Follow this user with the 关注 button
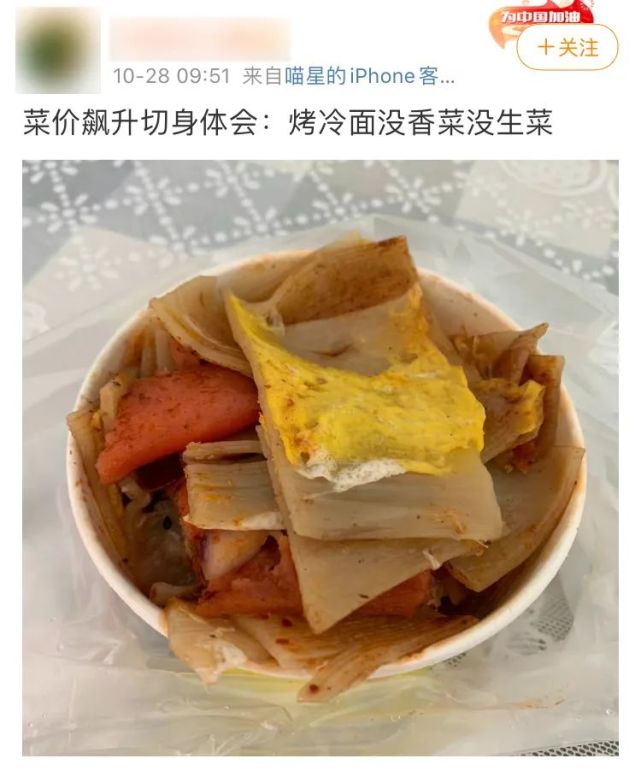The height and width of the screenshot is (776, 641). (567, 47)
